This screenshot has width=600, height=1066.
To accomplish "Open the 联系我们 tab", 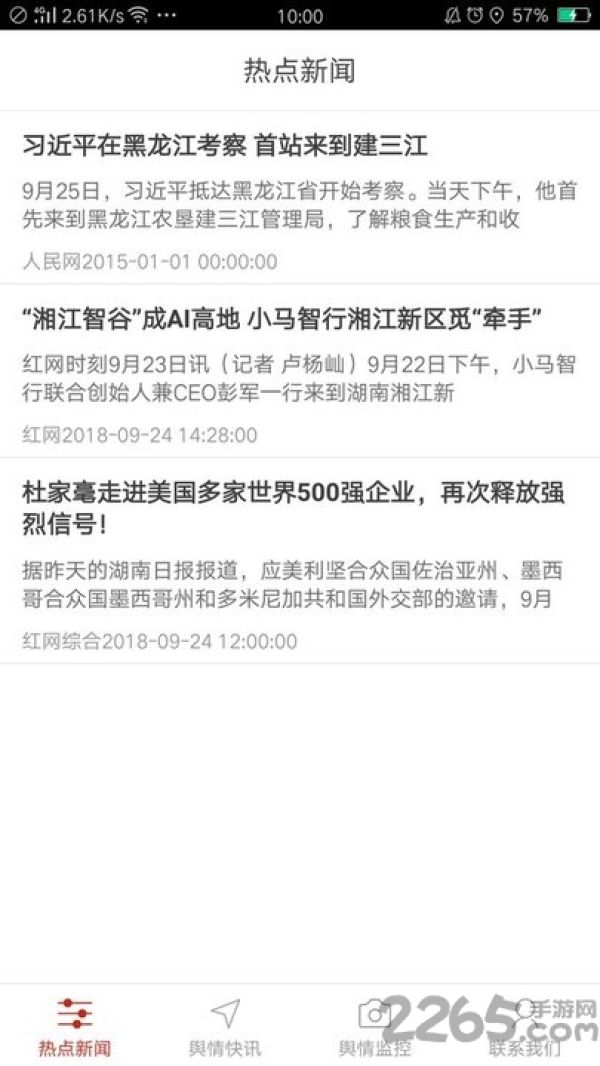I will [525, 1025].
